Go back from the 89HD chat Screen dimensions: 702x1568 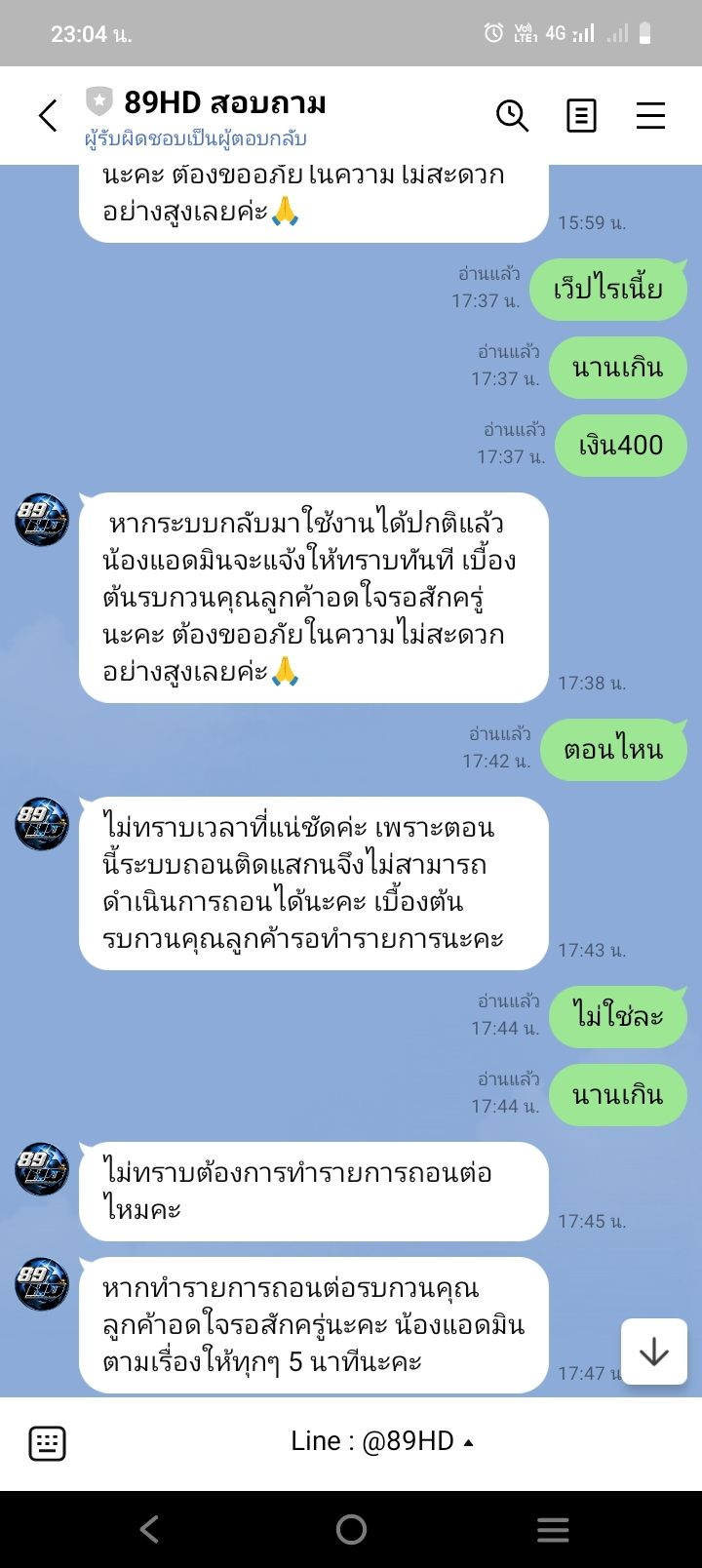[48, 116]
